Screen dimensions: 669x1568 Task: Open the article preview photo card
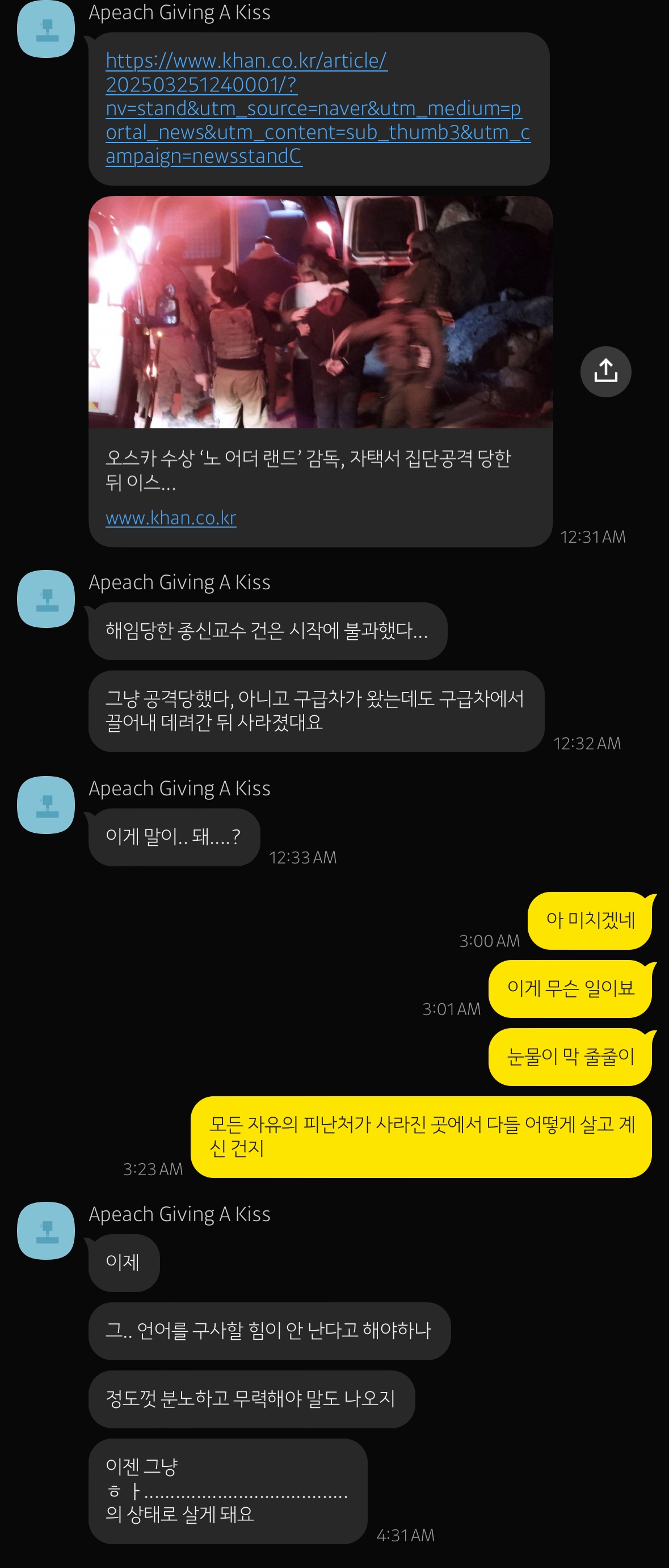click(x=321, y=312)
